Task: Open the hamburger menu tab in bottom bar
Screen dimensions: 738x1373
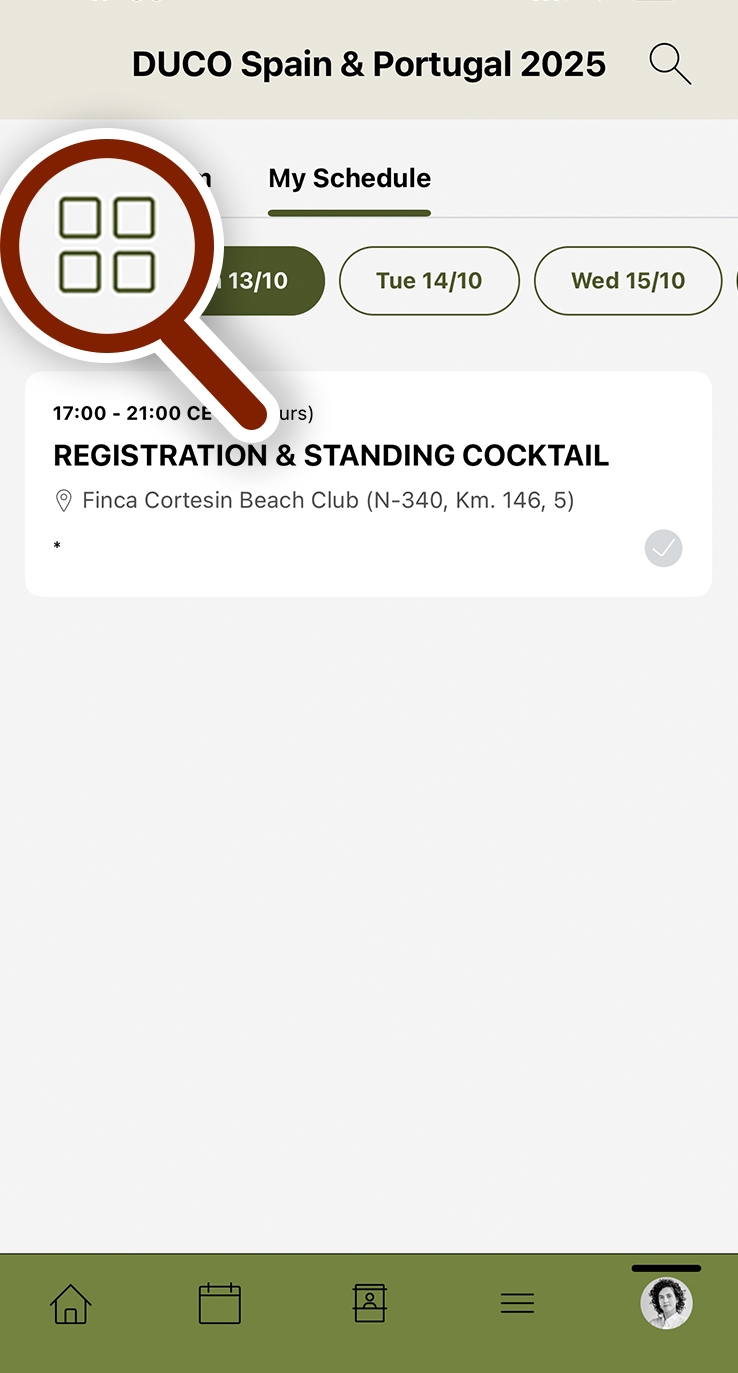Action: click(x=517, y=1304)
